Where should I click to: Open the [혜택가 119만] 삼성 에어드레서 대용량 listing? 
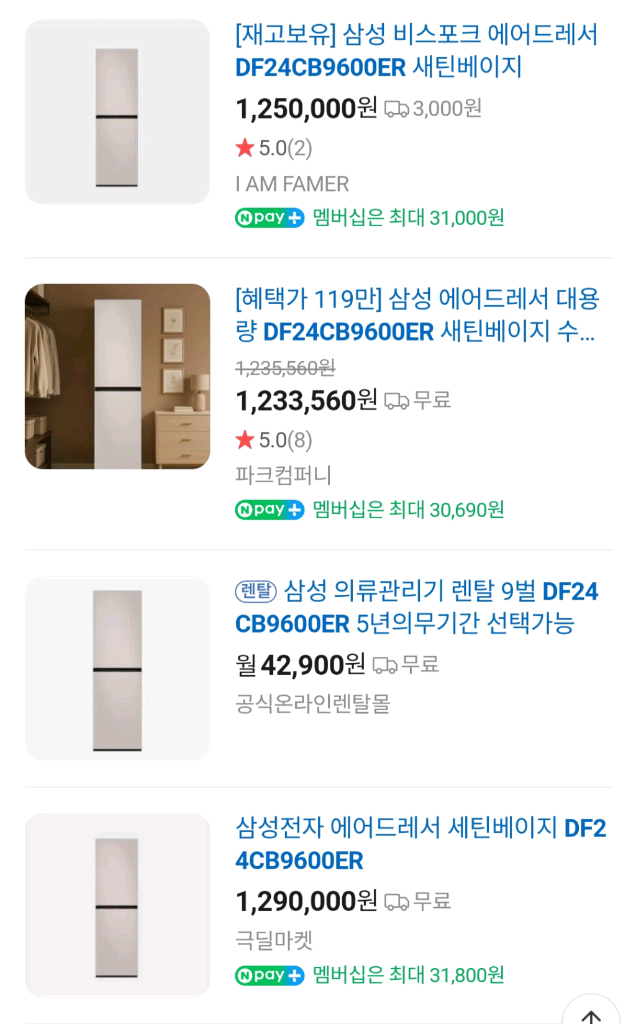tap(416, 315)
